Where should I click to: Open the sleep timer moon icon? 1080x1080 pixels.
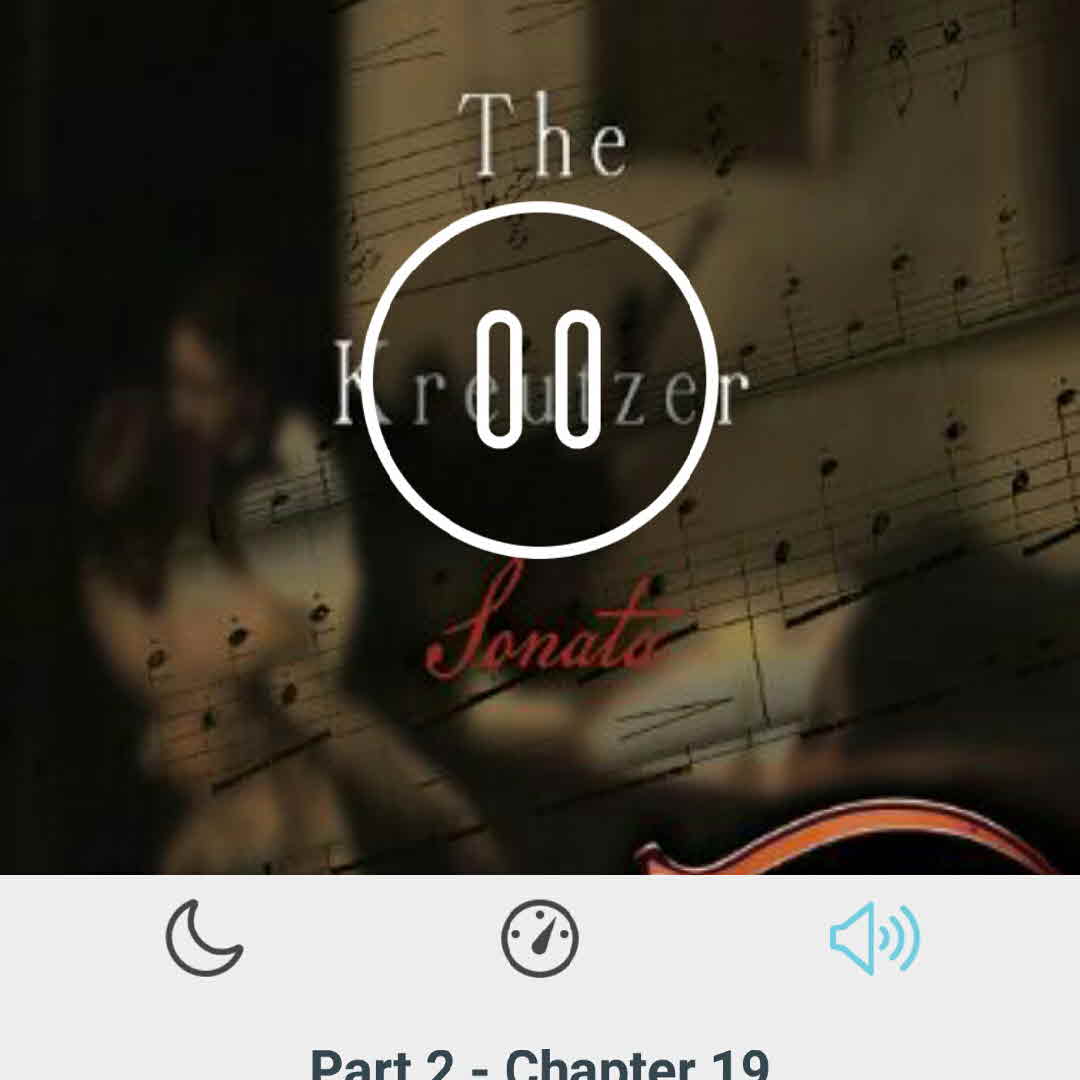pos(204,938)
